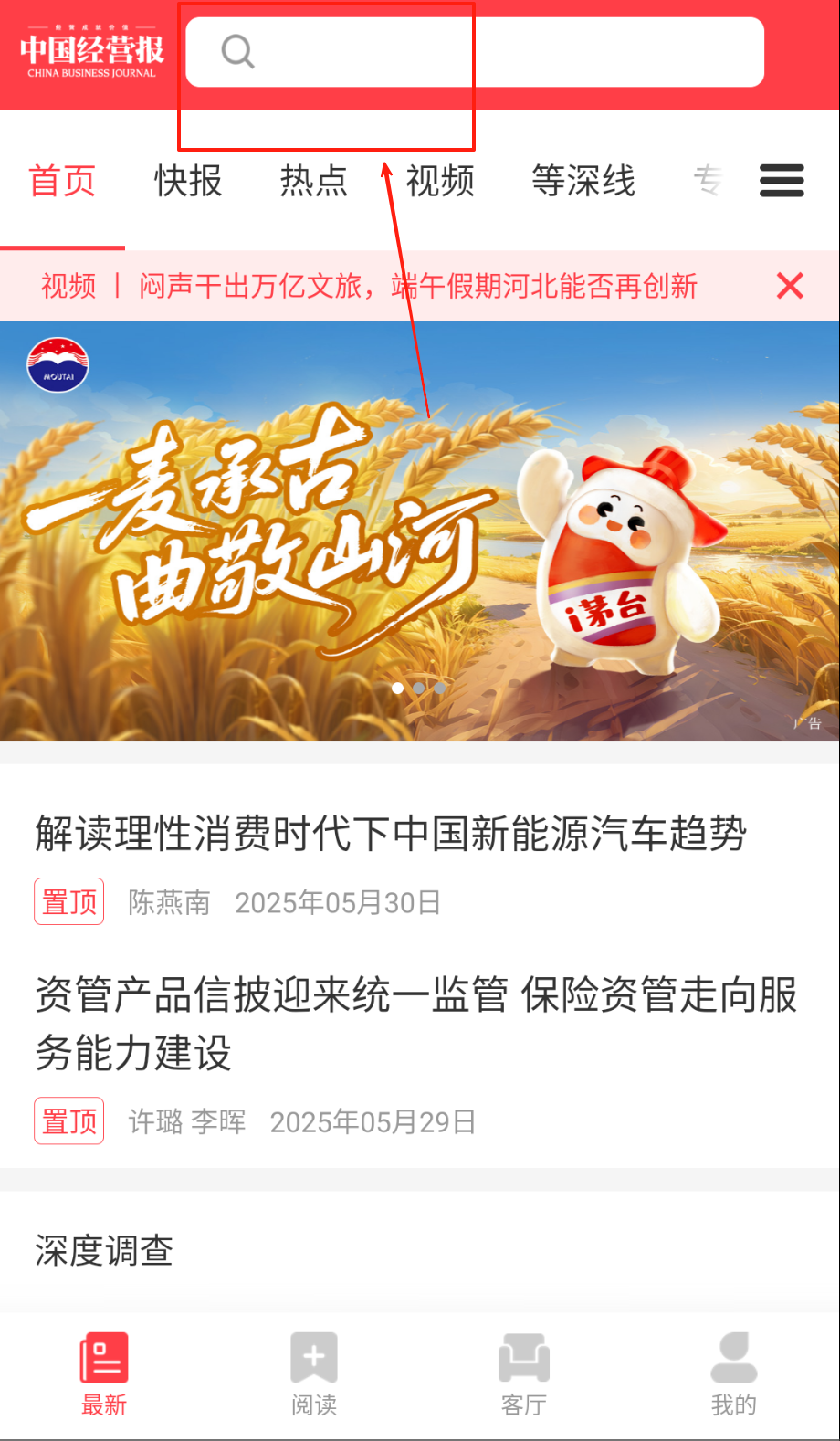Switch to 阅读 in the bottom bar
The height and width of the screenshot is (1441, 840).
314,1373
